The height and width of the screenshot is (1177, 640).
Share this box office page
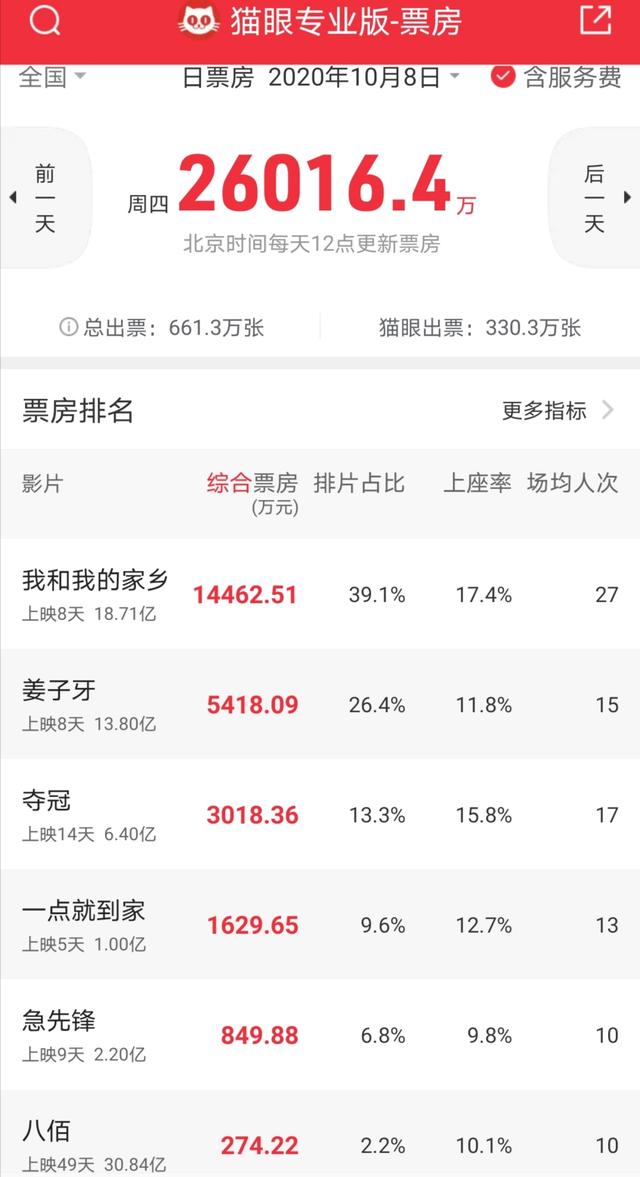pyautogui.click(x=596, y=20)
